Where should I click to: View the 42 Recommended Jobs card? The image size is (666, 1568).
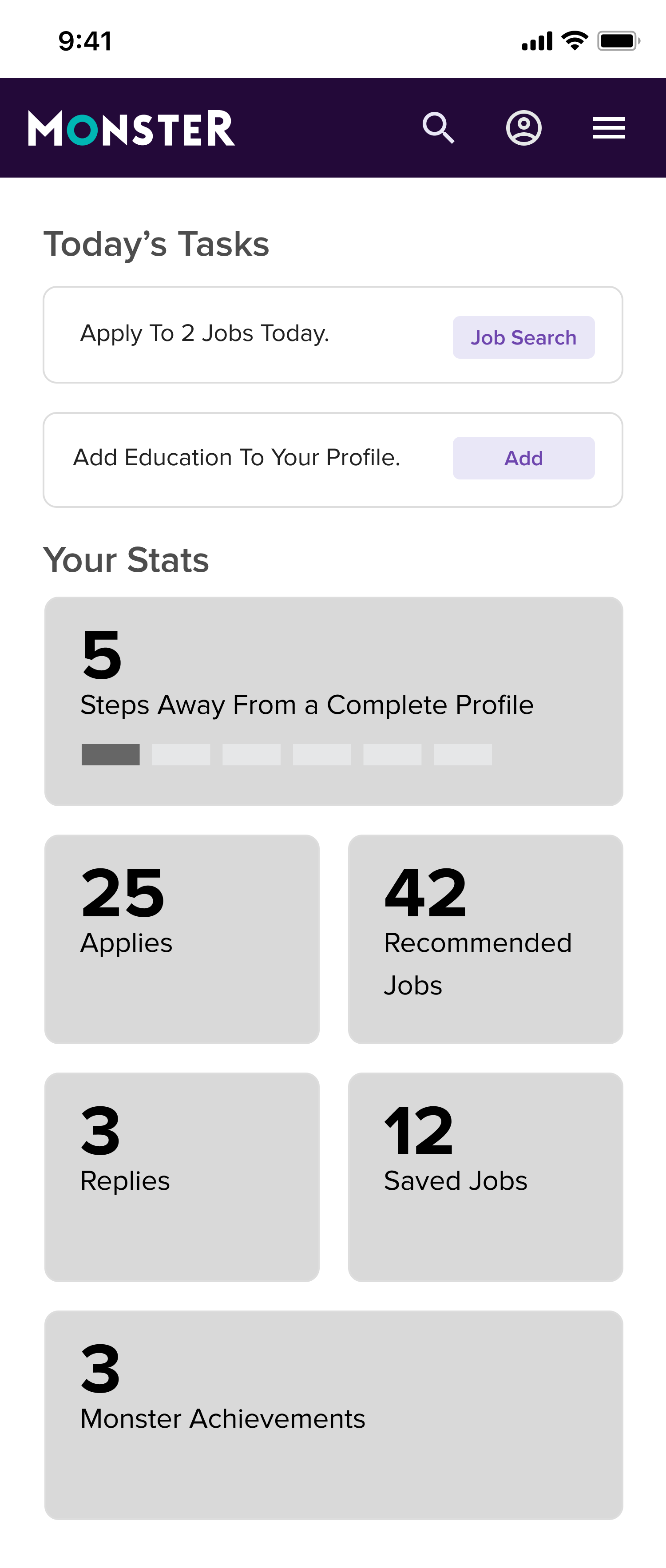[485, 938]
